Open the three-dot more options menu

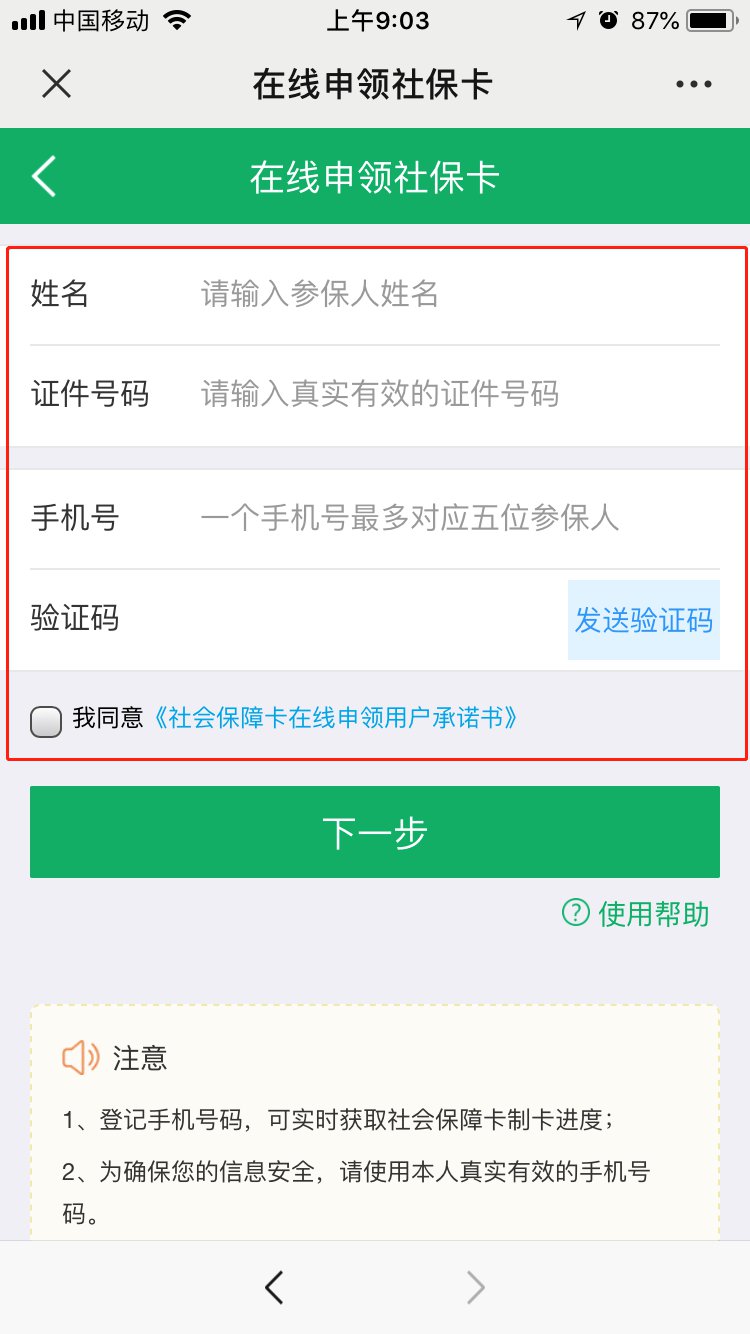tap(693, 84)
